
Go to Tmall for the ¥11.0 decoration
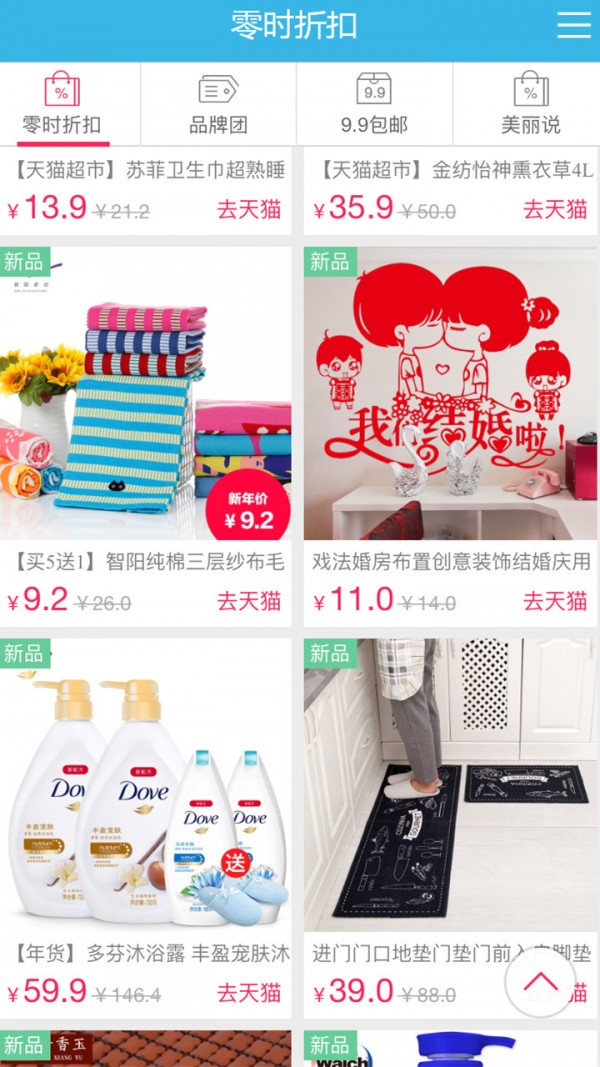click(555, 601)
